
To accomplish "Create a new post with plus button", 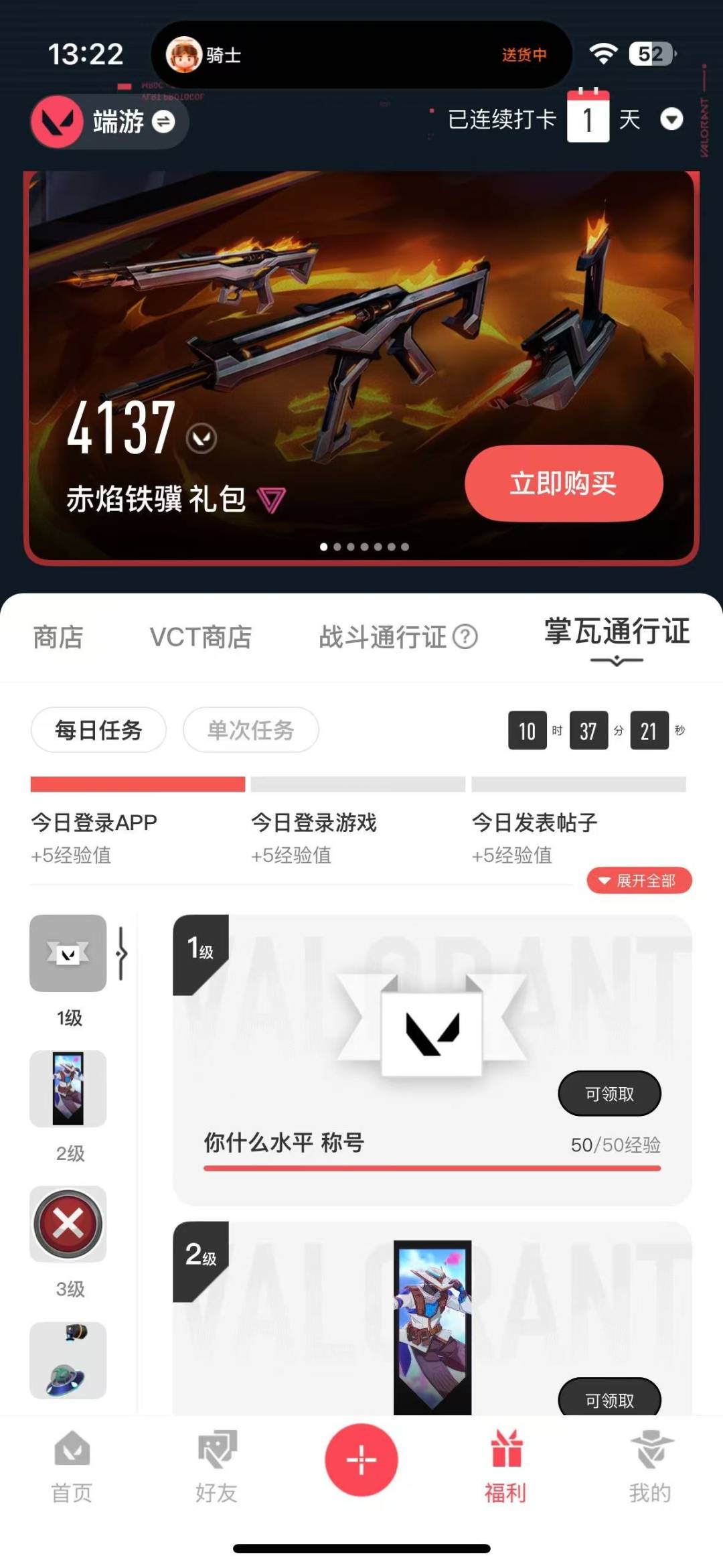I will [361, 1460].
